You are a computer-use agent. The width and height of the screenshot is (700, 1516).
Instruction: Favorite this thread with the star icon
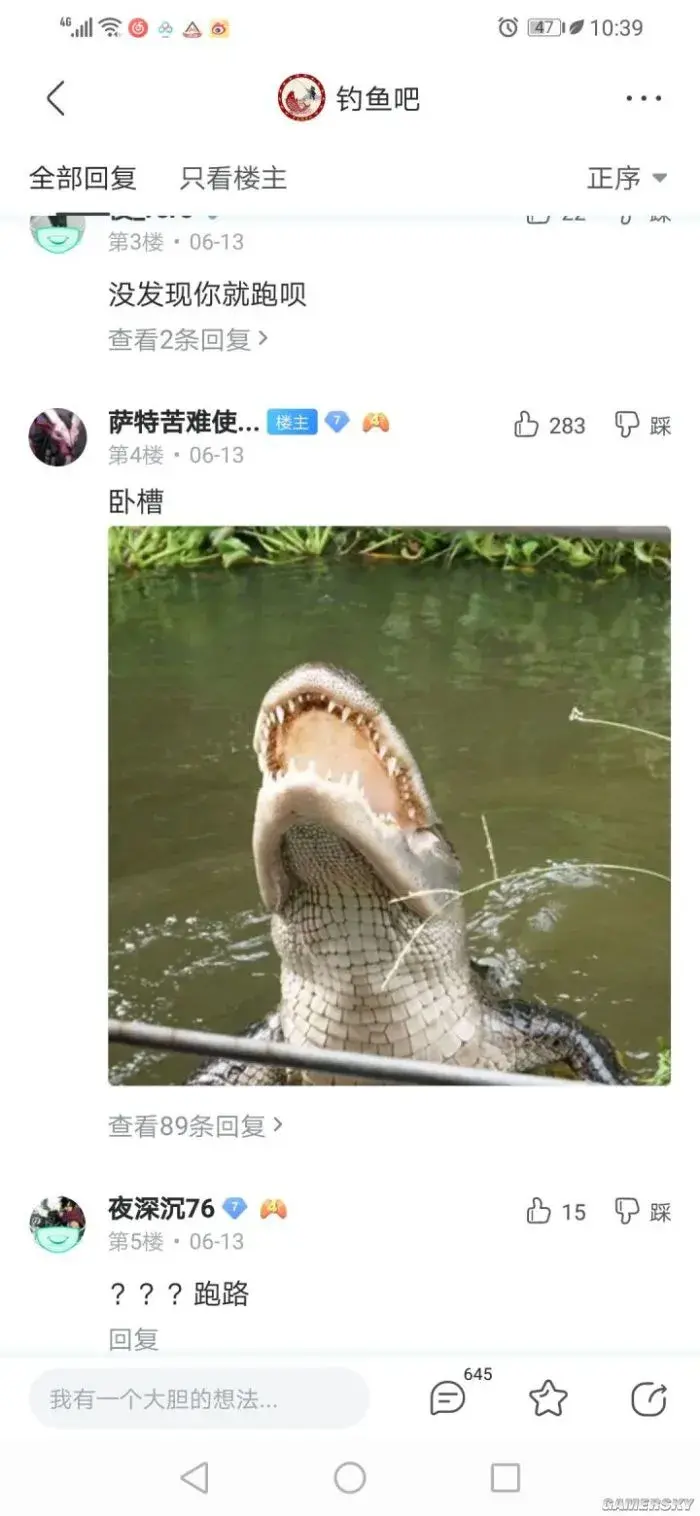548,1398
